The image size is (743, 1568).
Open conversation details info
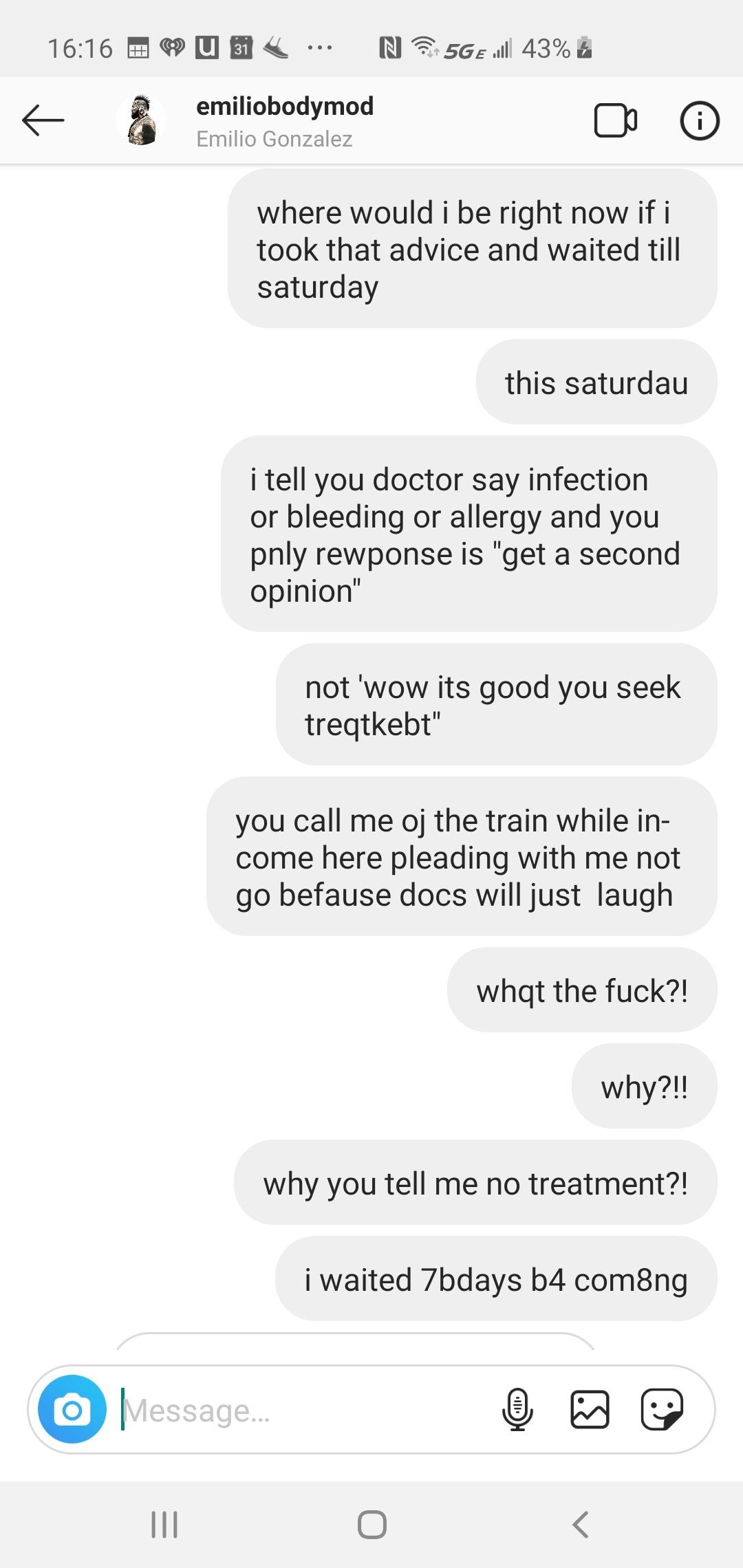point(699,120)
